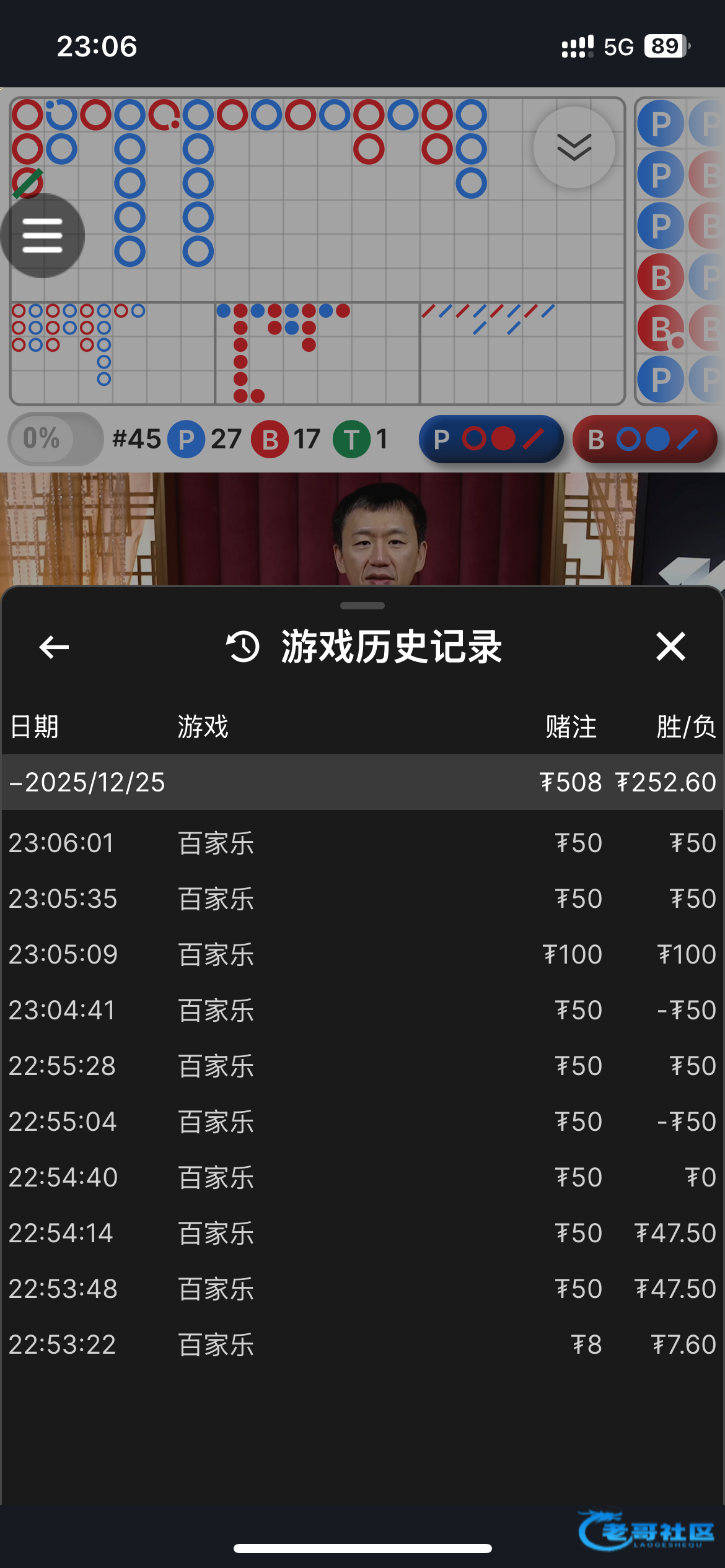
Task: Go back from game history panel
Action: point(54,647)
